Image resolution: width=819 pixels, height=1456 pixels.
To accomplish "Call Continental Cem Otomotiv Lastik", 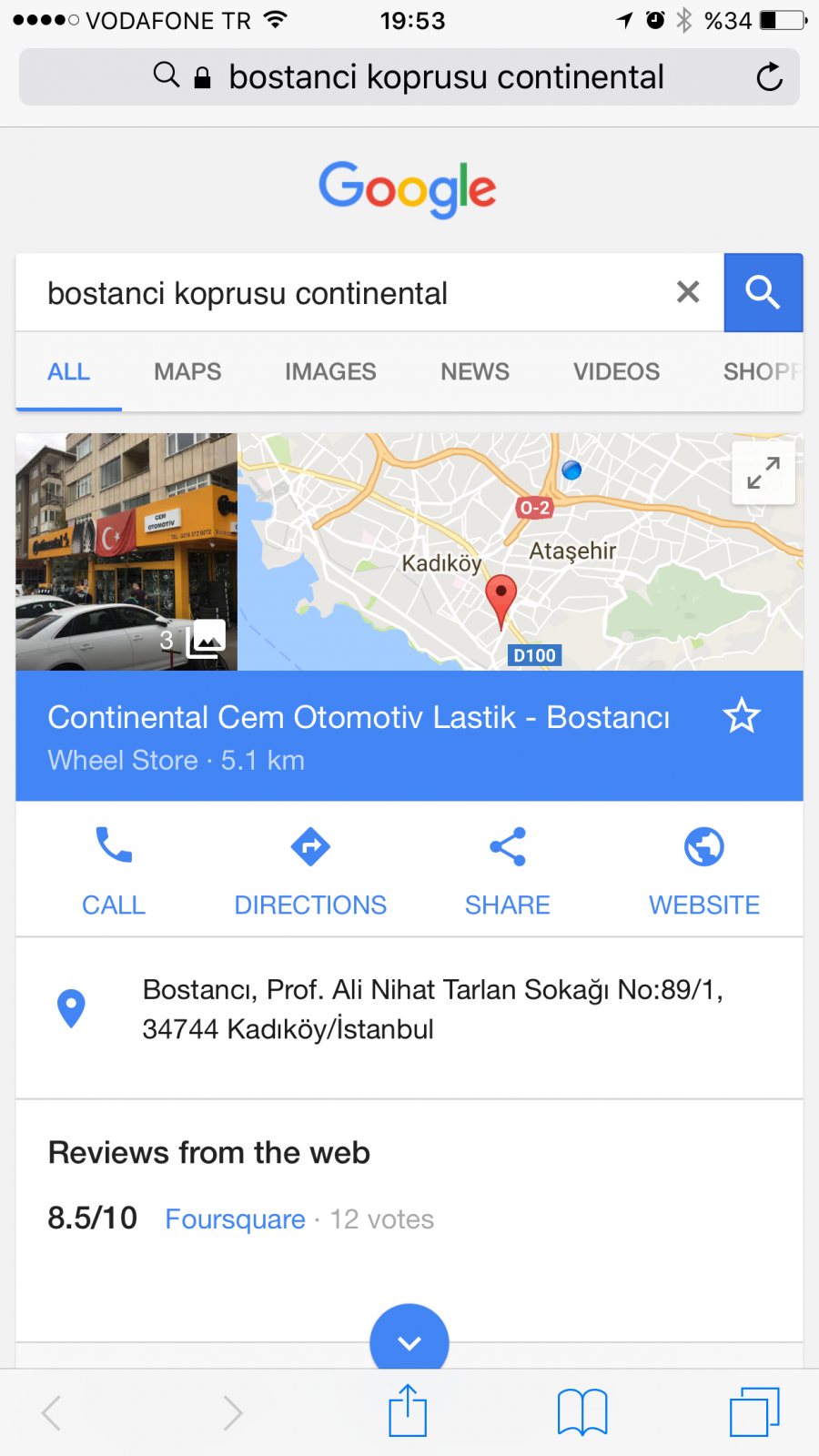I will (114, 870).
